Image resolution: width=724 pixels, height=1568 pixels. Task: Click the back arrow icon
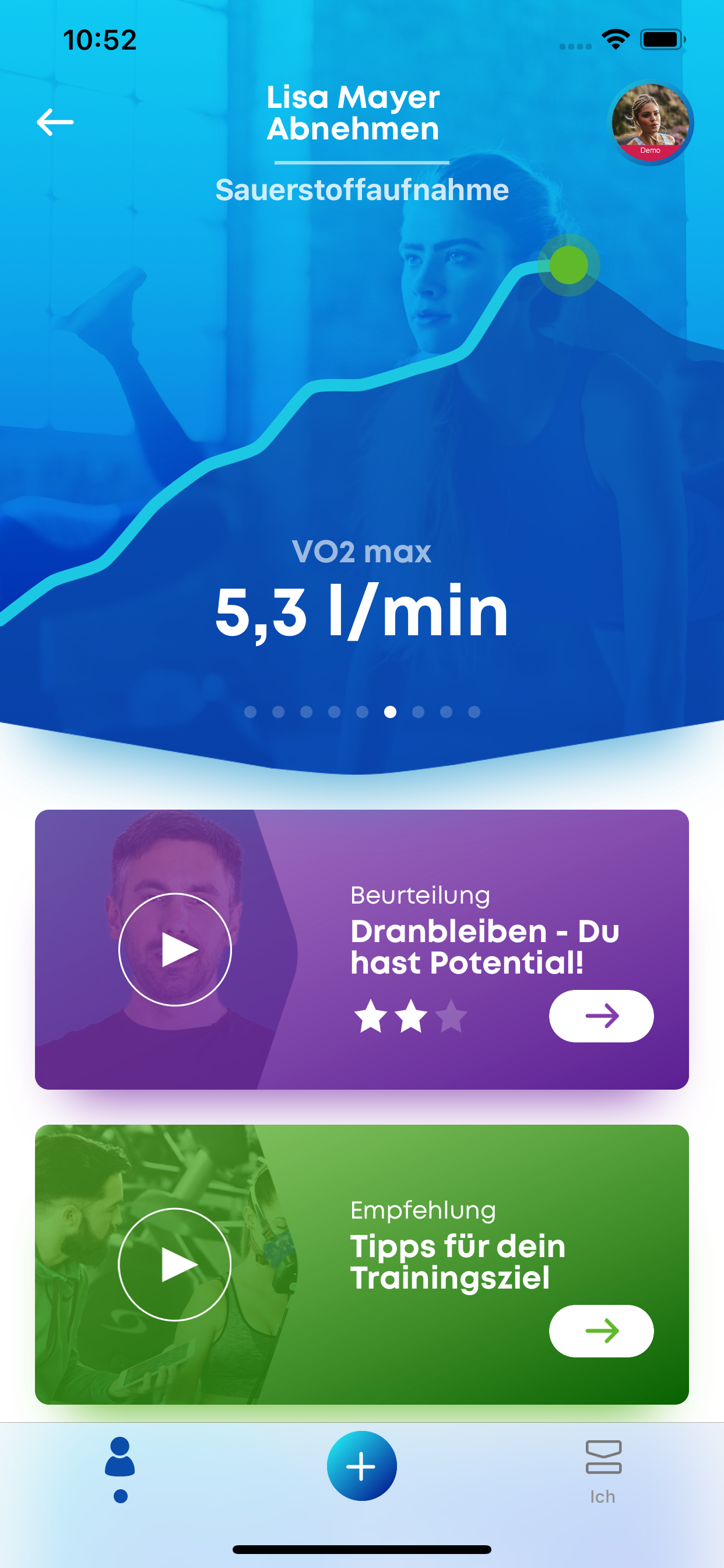[55, 122]
